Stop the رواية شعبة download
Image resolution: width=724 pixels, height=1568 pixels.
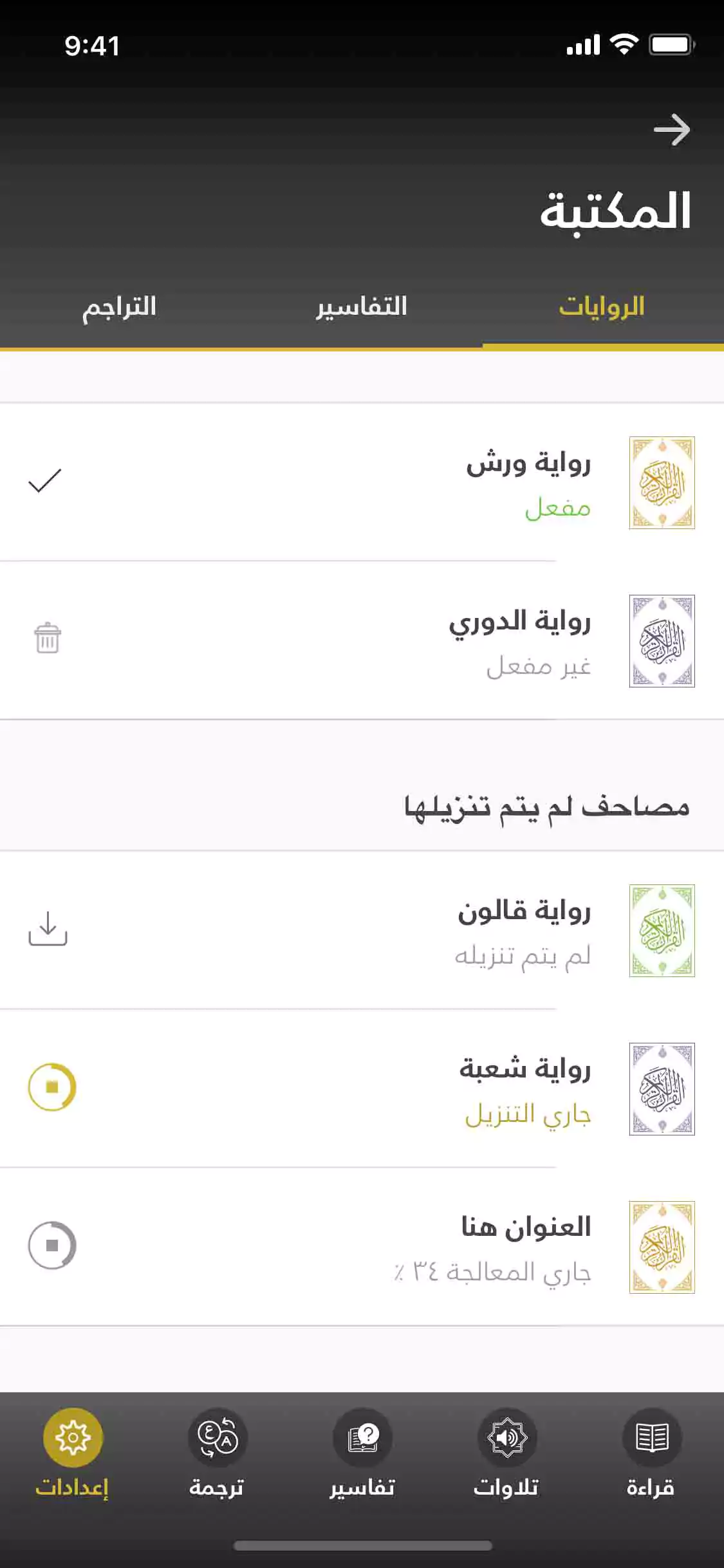52,1087
